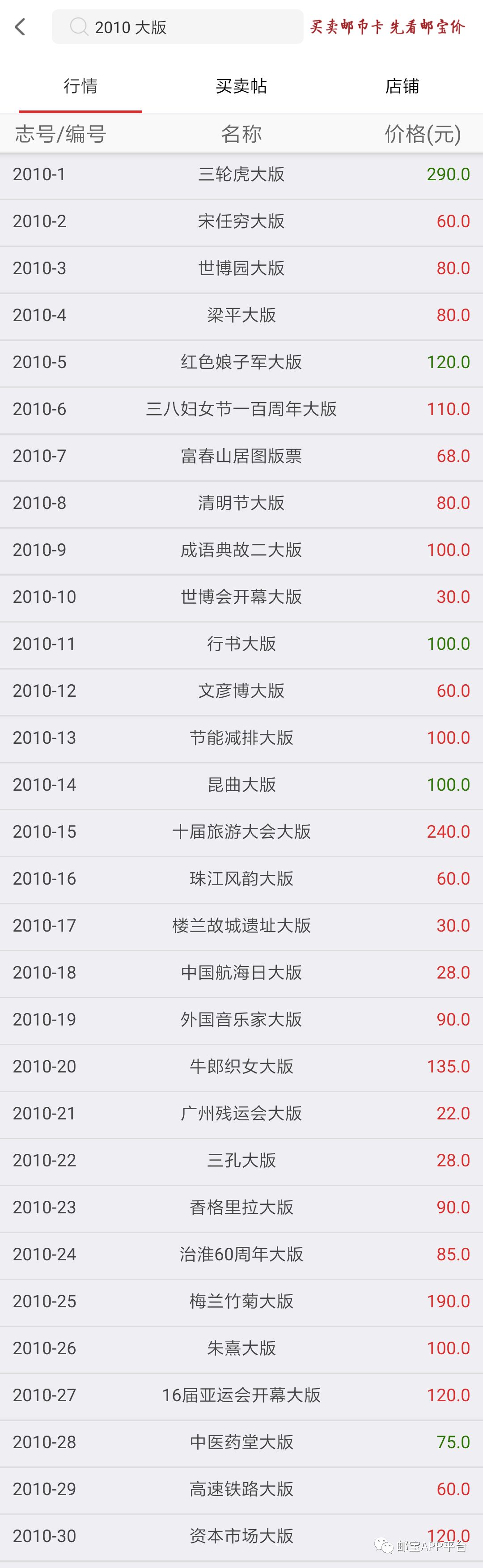Open the 牛郎织女大版 listing
Screen dimensions: 483x1568
click(241, 1067)
